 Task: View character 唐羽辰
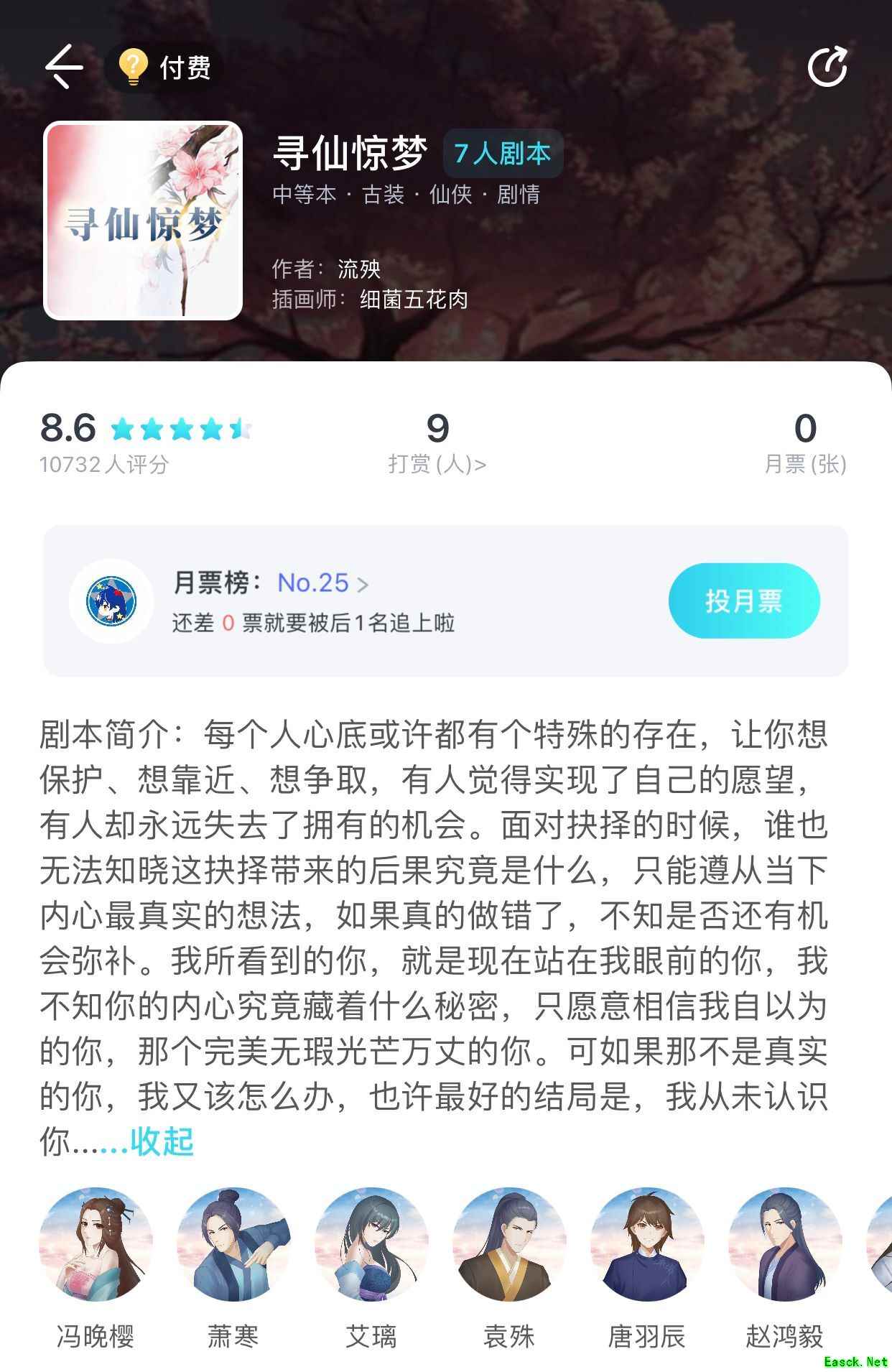(x=646, y=1245)
